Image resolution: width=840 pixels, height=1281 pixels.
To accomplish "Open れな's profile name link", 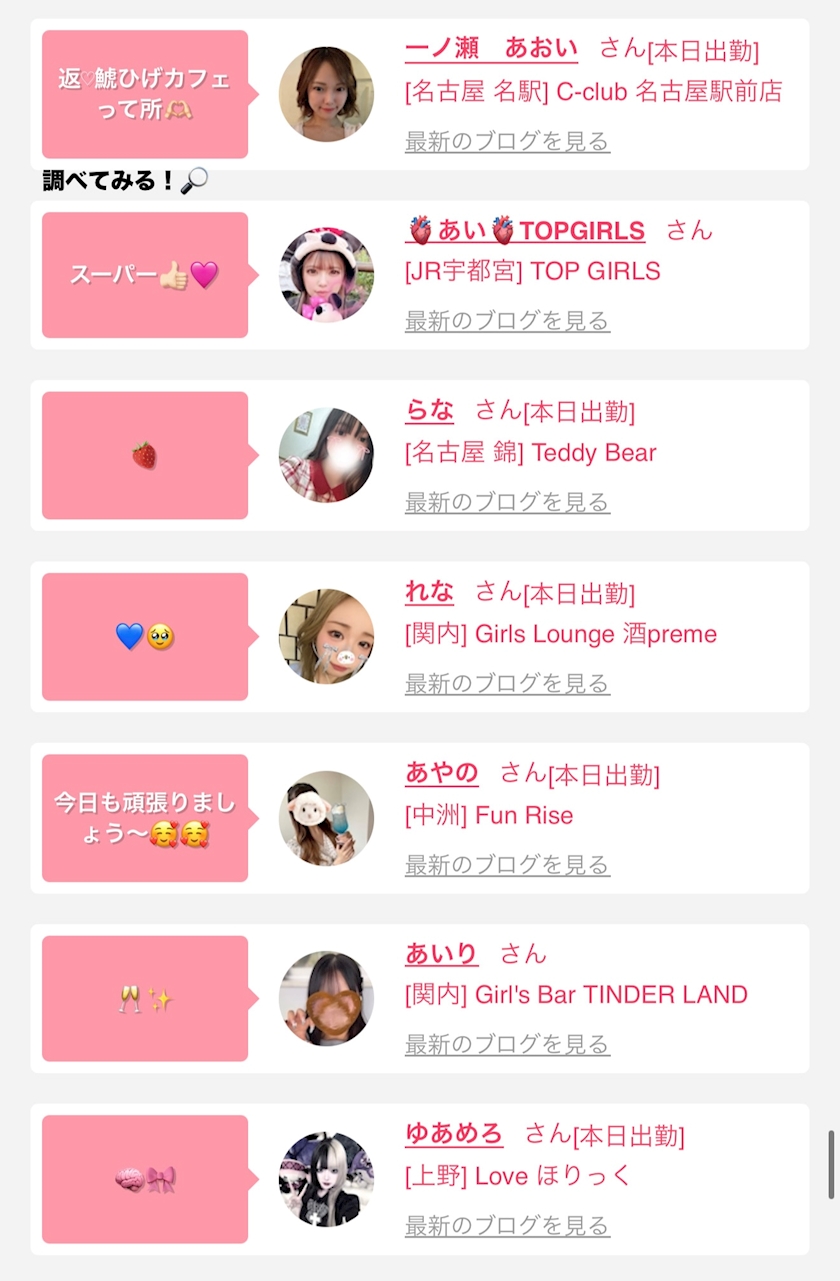I will tap(429, 591).
